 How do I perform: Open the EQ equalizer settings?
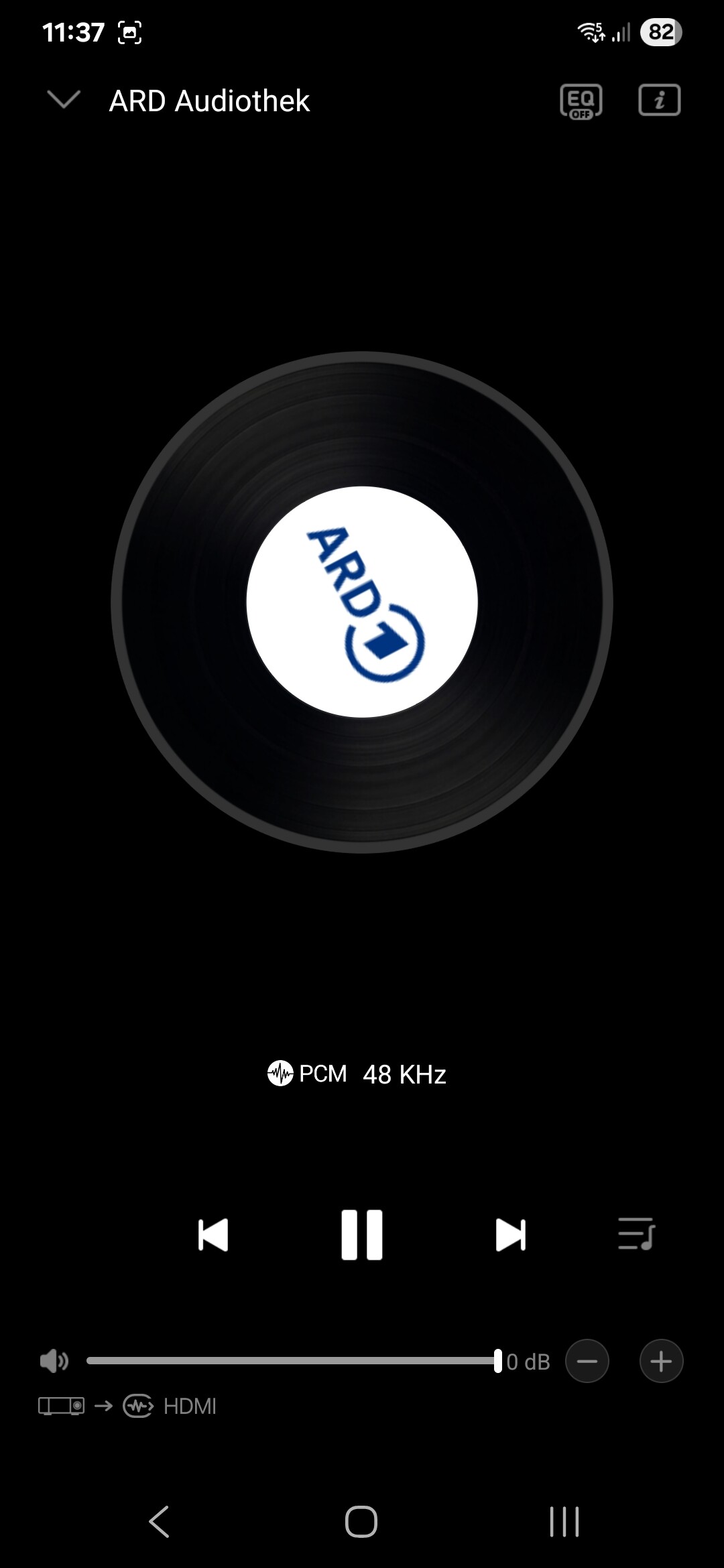pos(581,101)
